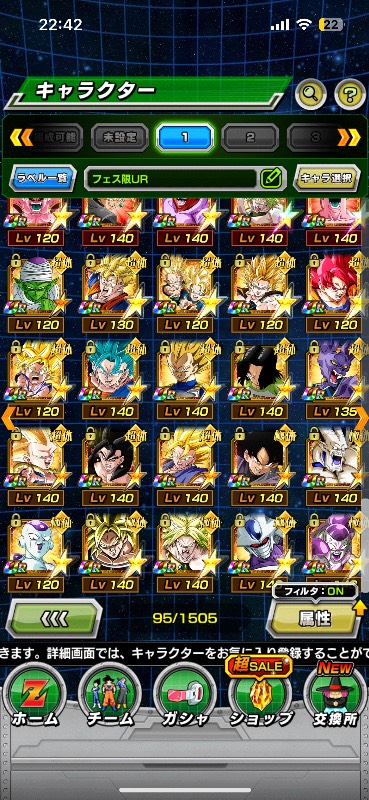Show next label tabs with right arrows
Image resolution: width=369 pixels, height=800 pixels.
click(x=349, y=137)
